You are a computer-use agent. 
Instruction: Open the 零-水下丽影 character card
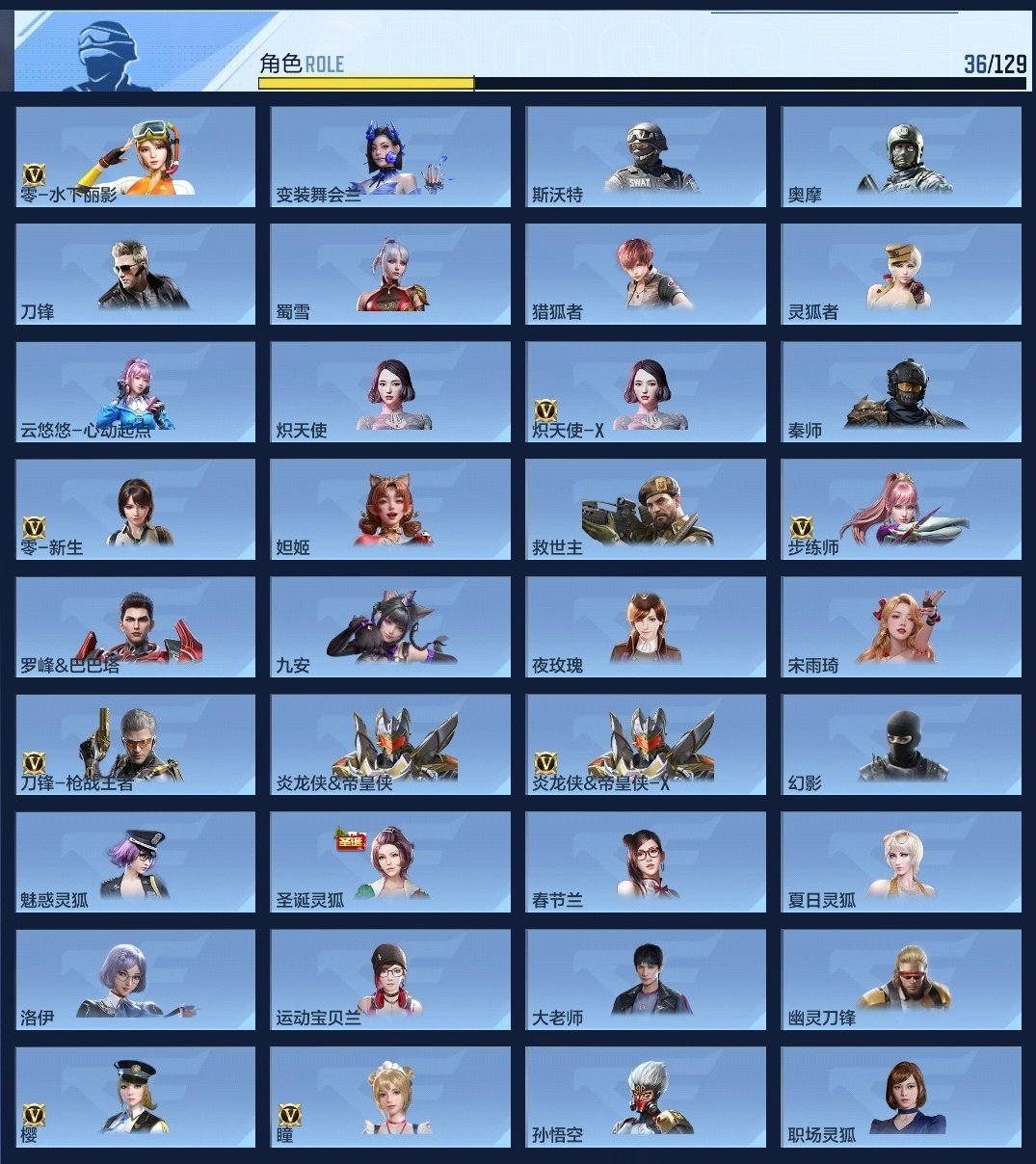pos(136,156)
